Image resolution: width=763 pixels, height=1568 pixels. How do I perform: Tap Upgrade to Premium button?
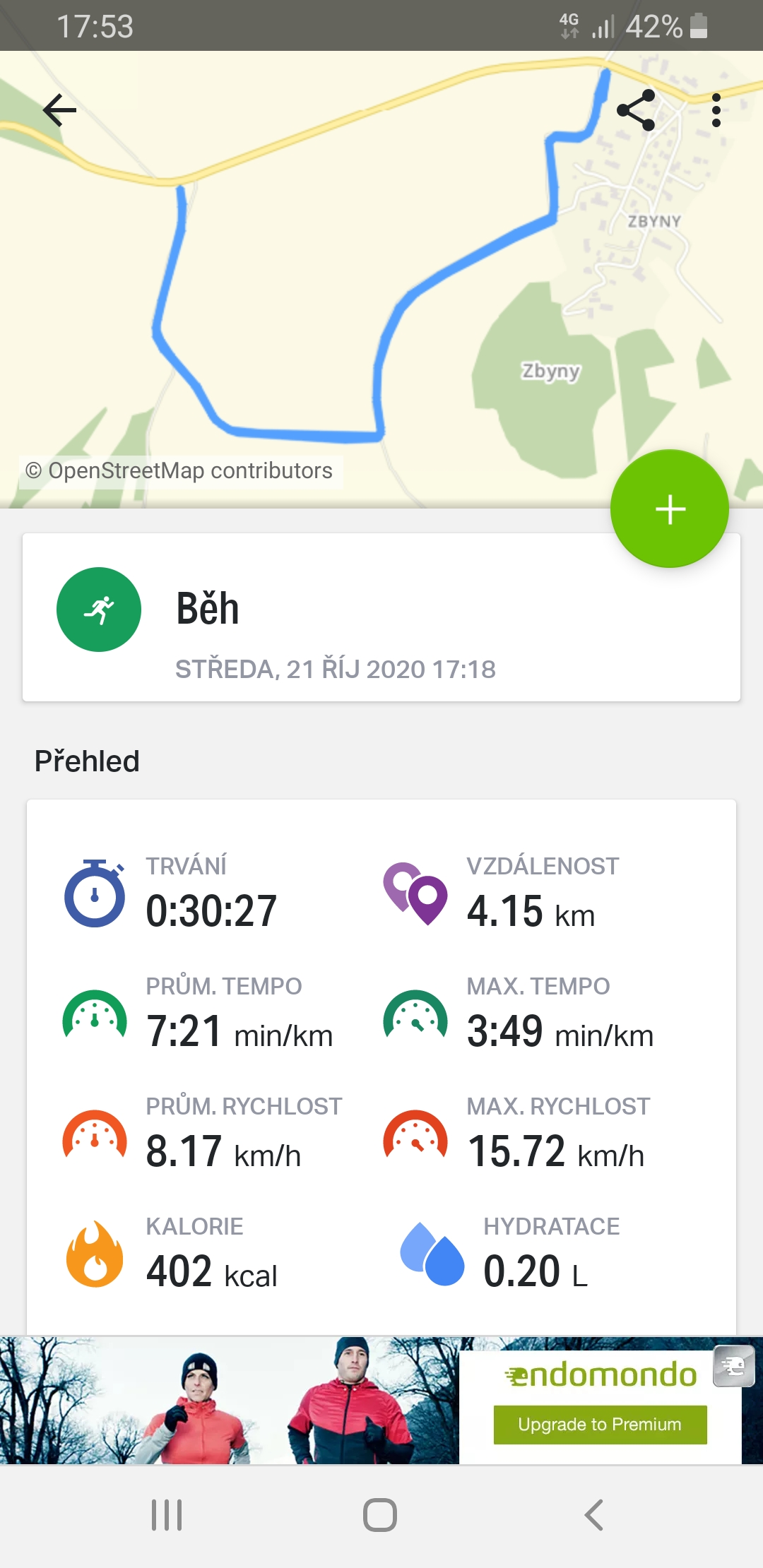(600, 1425)
